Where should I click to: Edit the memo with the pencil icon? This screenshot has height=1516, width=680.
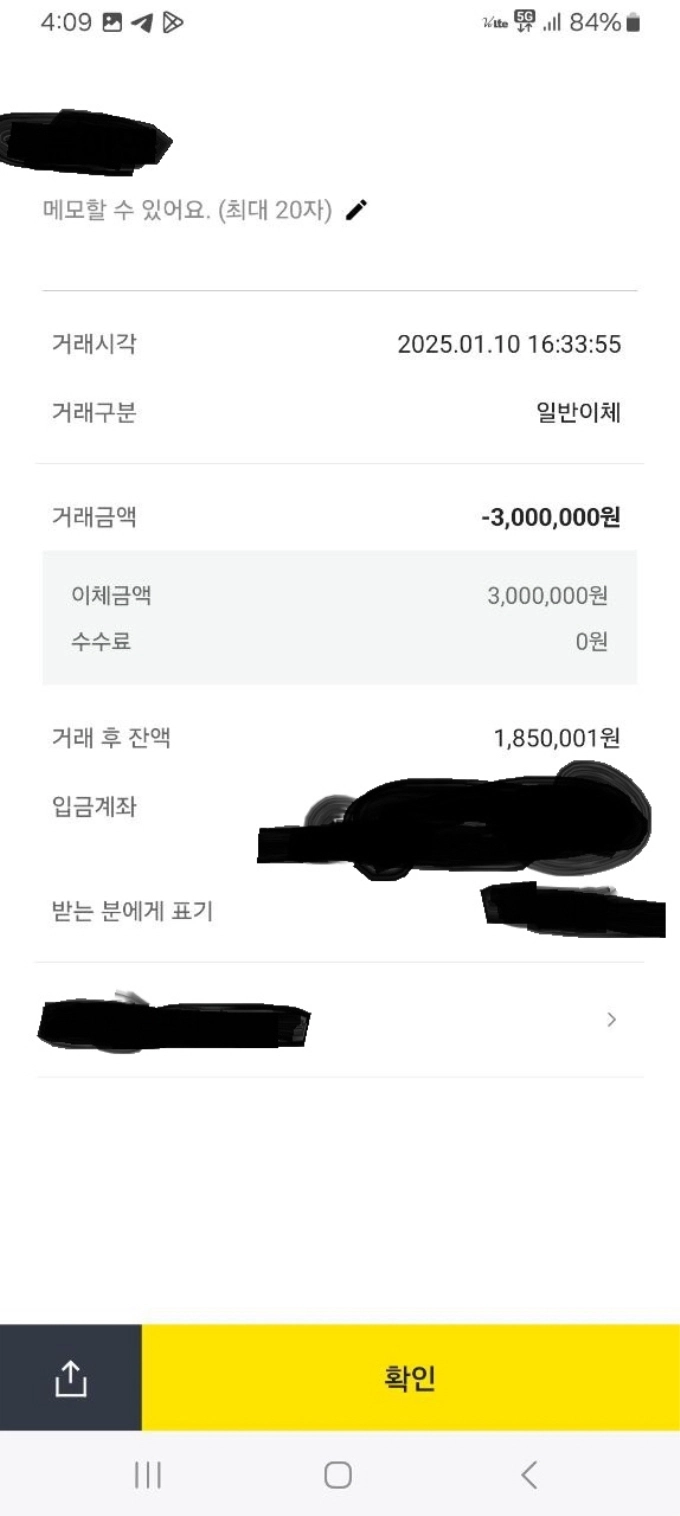point(356,210)
